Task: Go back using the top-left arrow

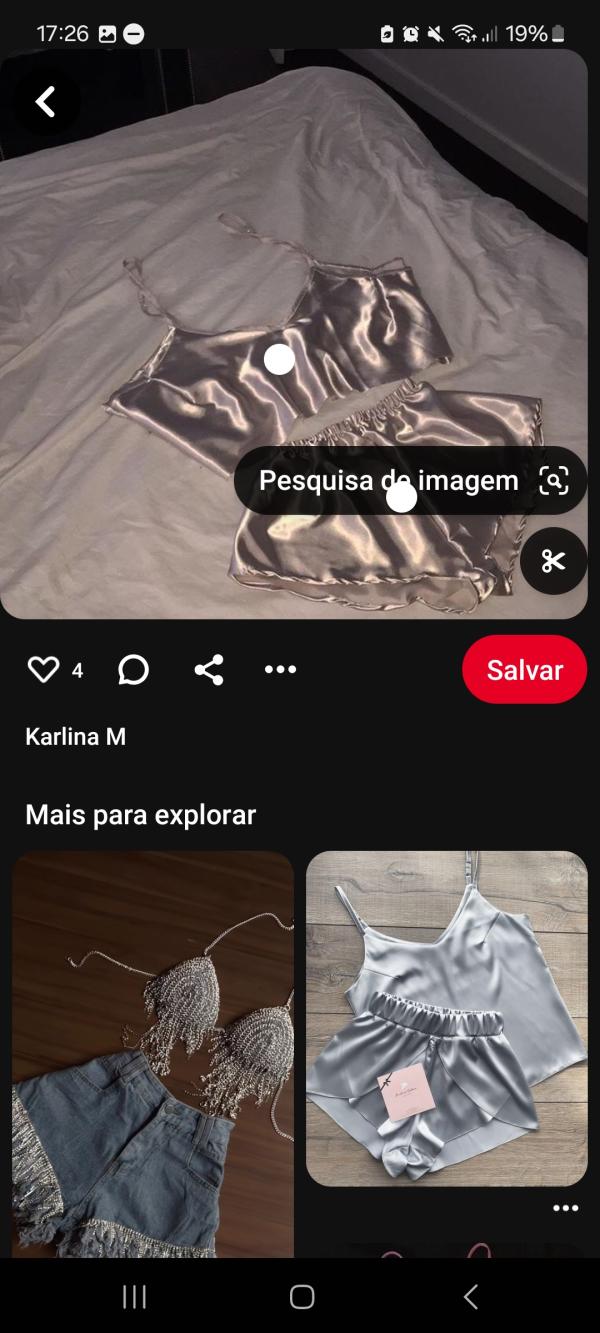Action: coord(45,101)
